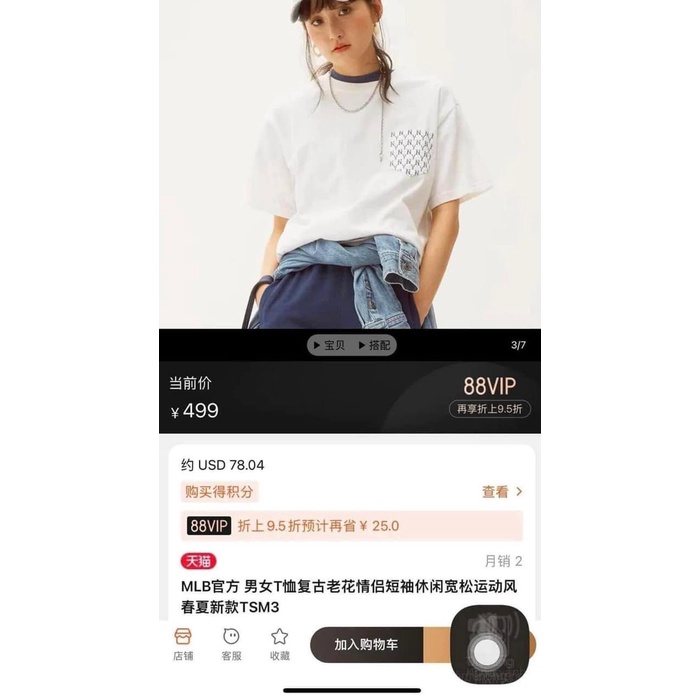
Task: Tap 加入购物车 to add to cart
Action: coord(367,644)
